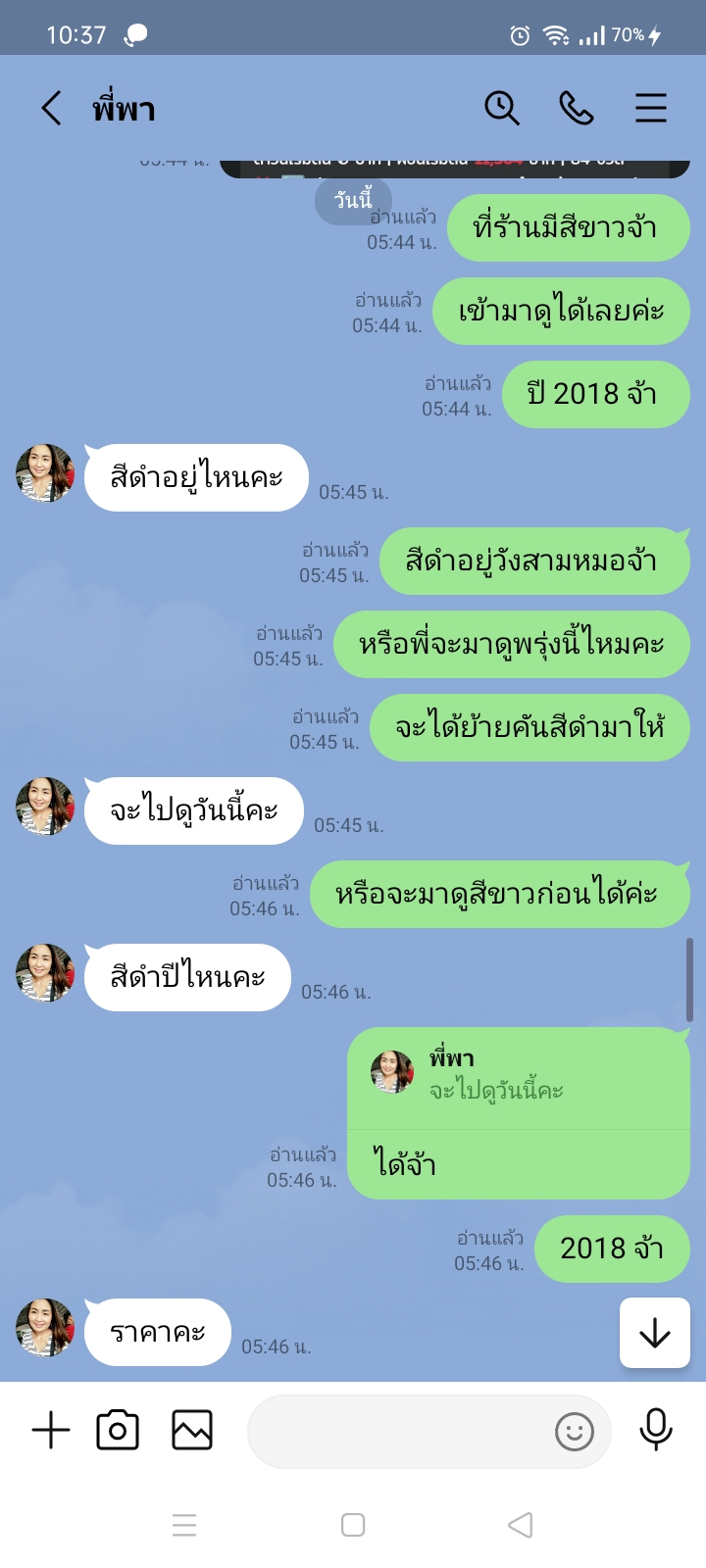This screenshot has width=706, height=1568.
Task: Open the sticker and emoji picker
Action: click(x=575, y=1432)
